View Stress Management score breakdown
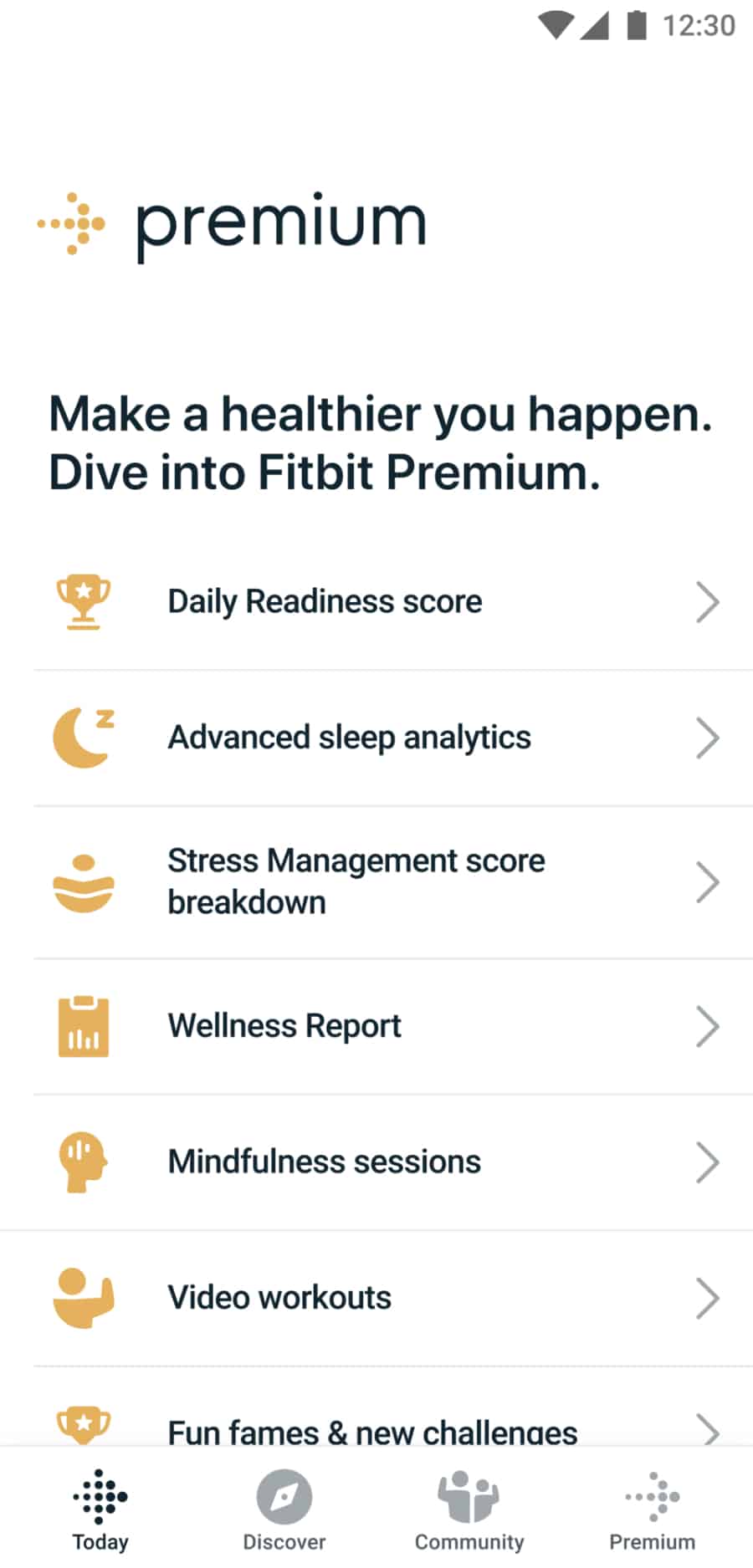The image size is (753, 1568). point(376,882)
